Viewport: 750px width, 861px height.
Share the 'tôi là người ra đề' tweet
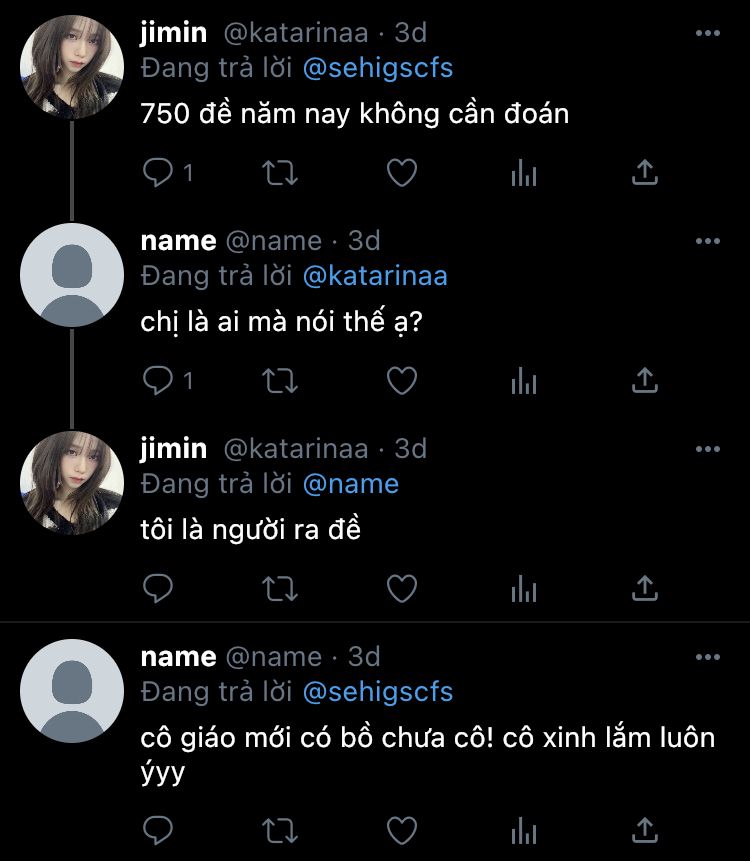[645, 589]
